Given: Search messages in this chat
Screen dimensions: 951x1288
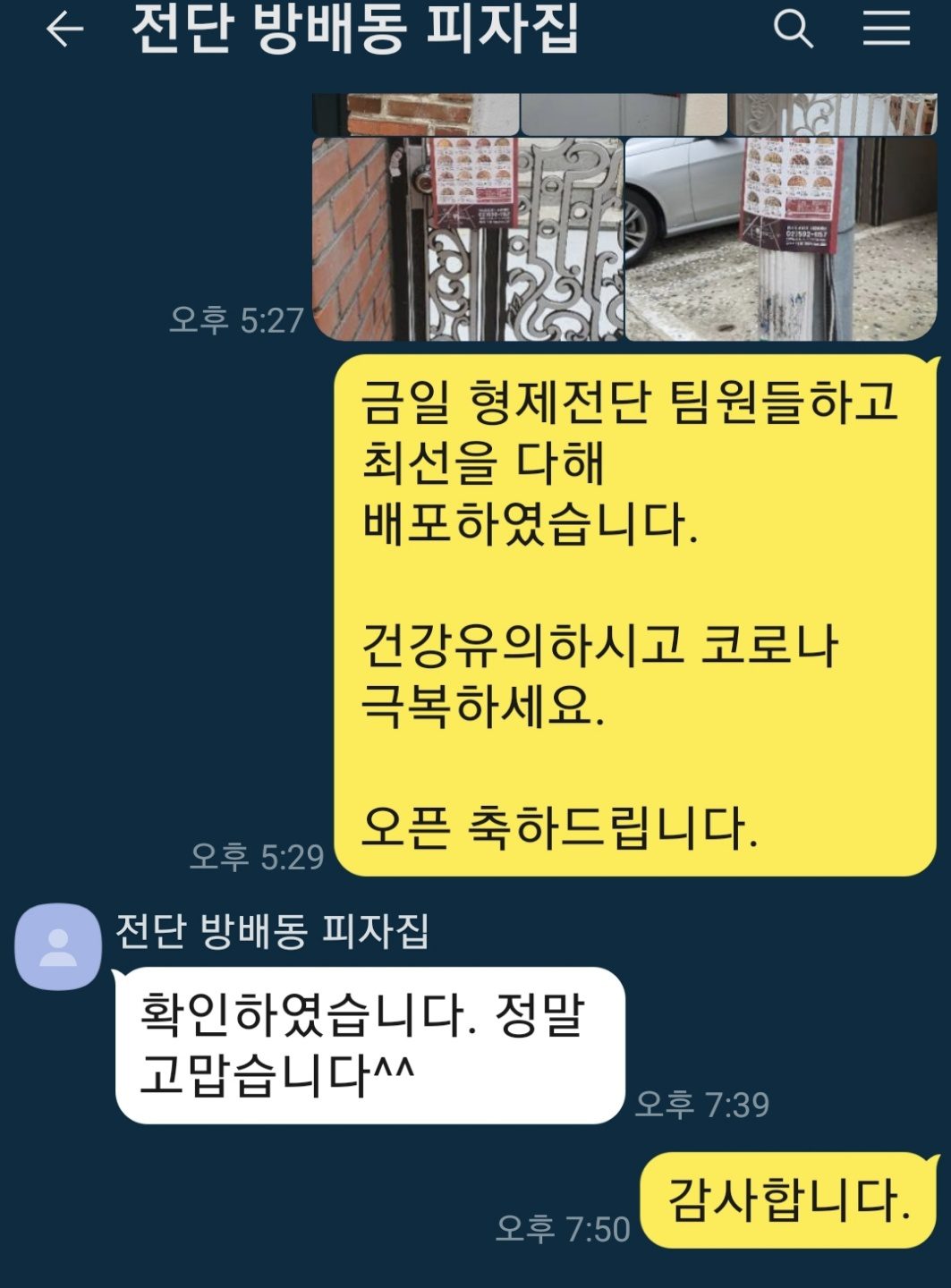Looking at the screenshot, I should click(x=793, y=30).
